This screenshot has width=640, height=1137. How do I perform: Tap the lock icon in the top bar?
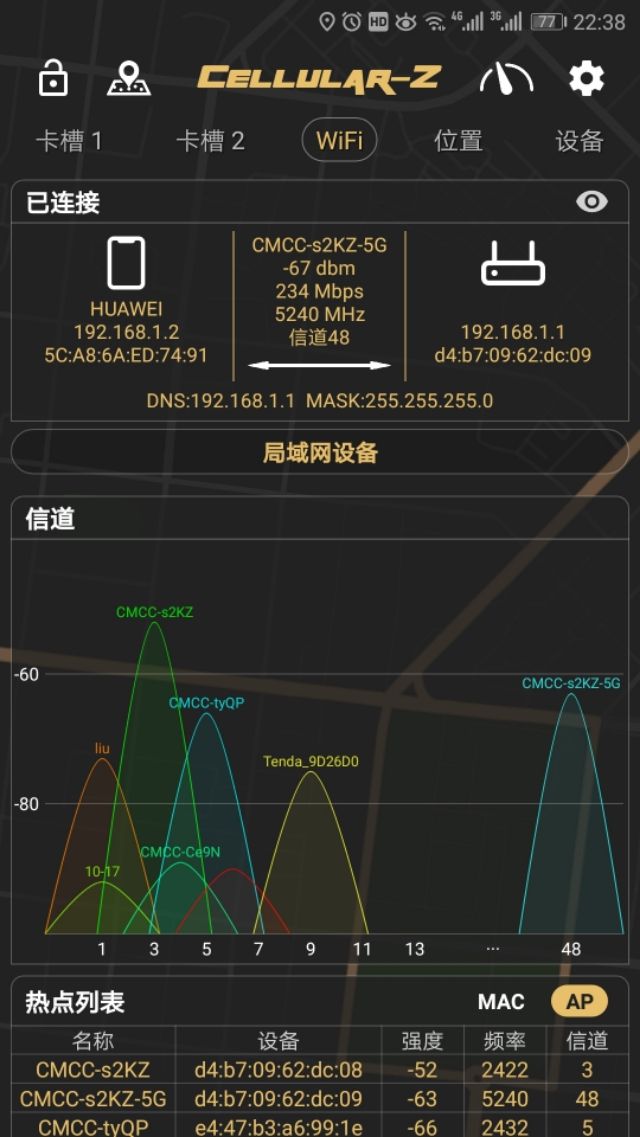pos(53,78)
